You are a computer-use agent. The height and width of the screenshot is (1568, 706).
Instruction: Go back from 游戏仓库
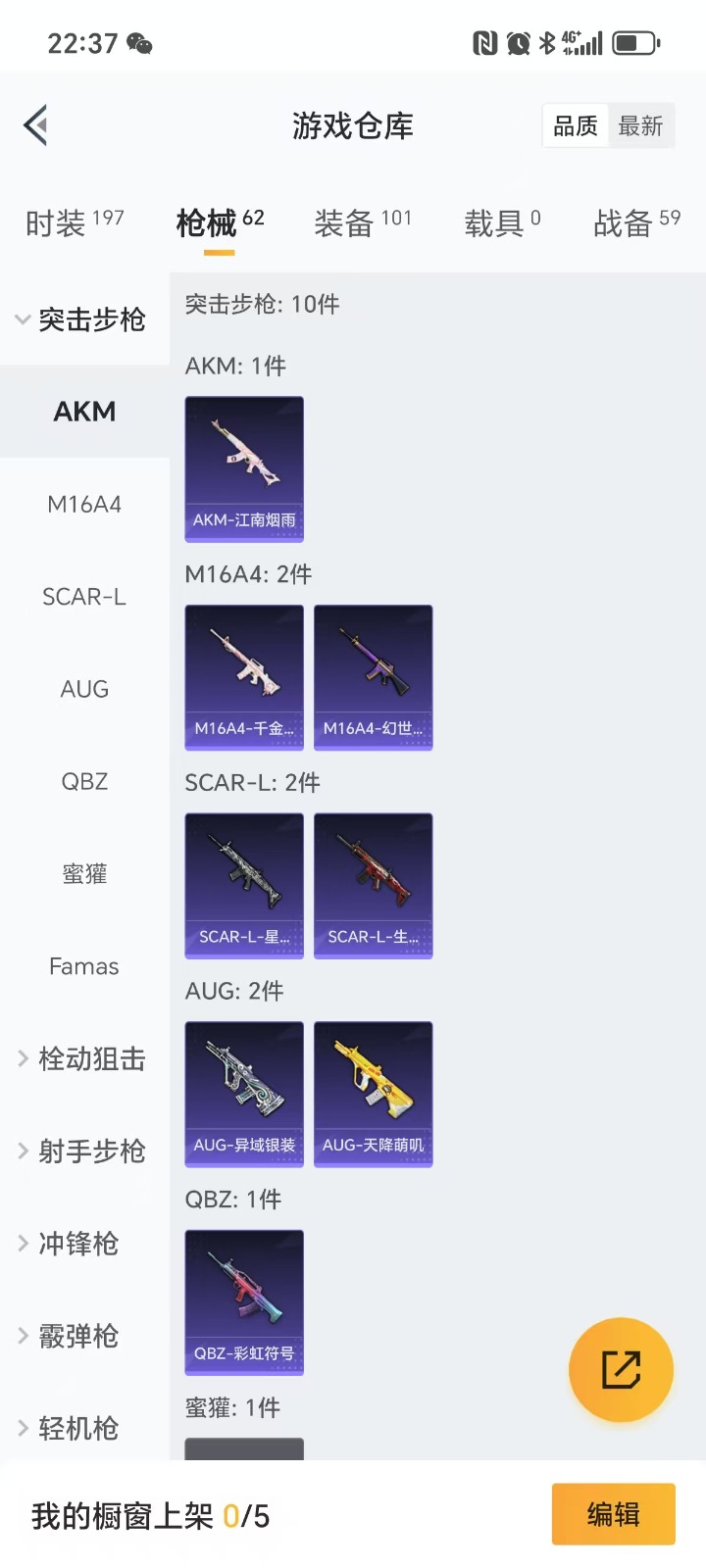37,125
